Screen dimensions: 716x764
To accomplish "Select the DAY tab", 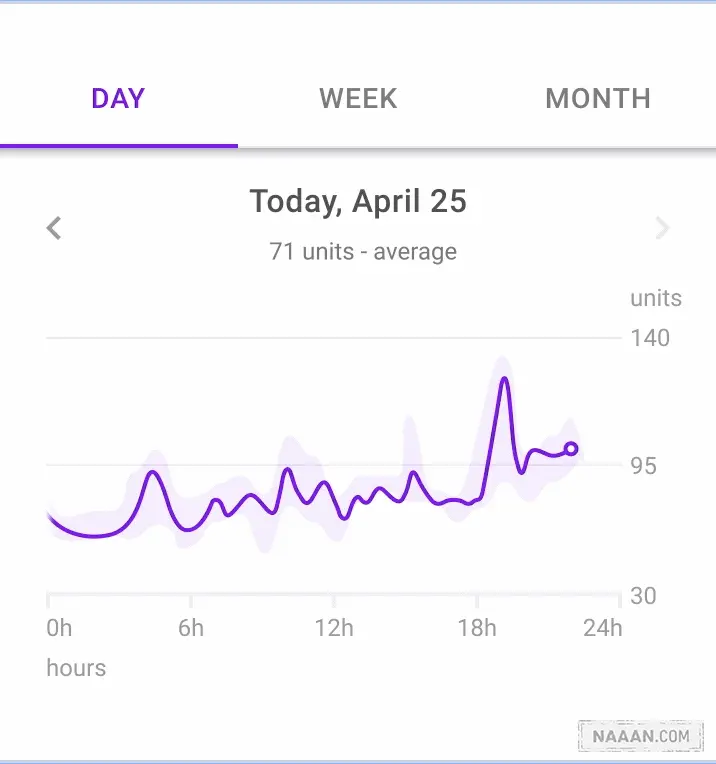I will point(118,99).
